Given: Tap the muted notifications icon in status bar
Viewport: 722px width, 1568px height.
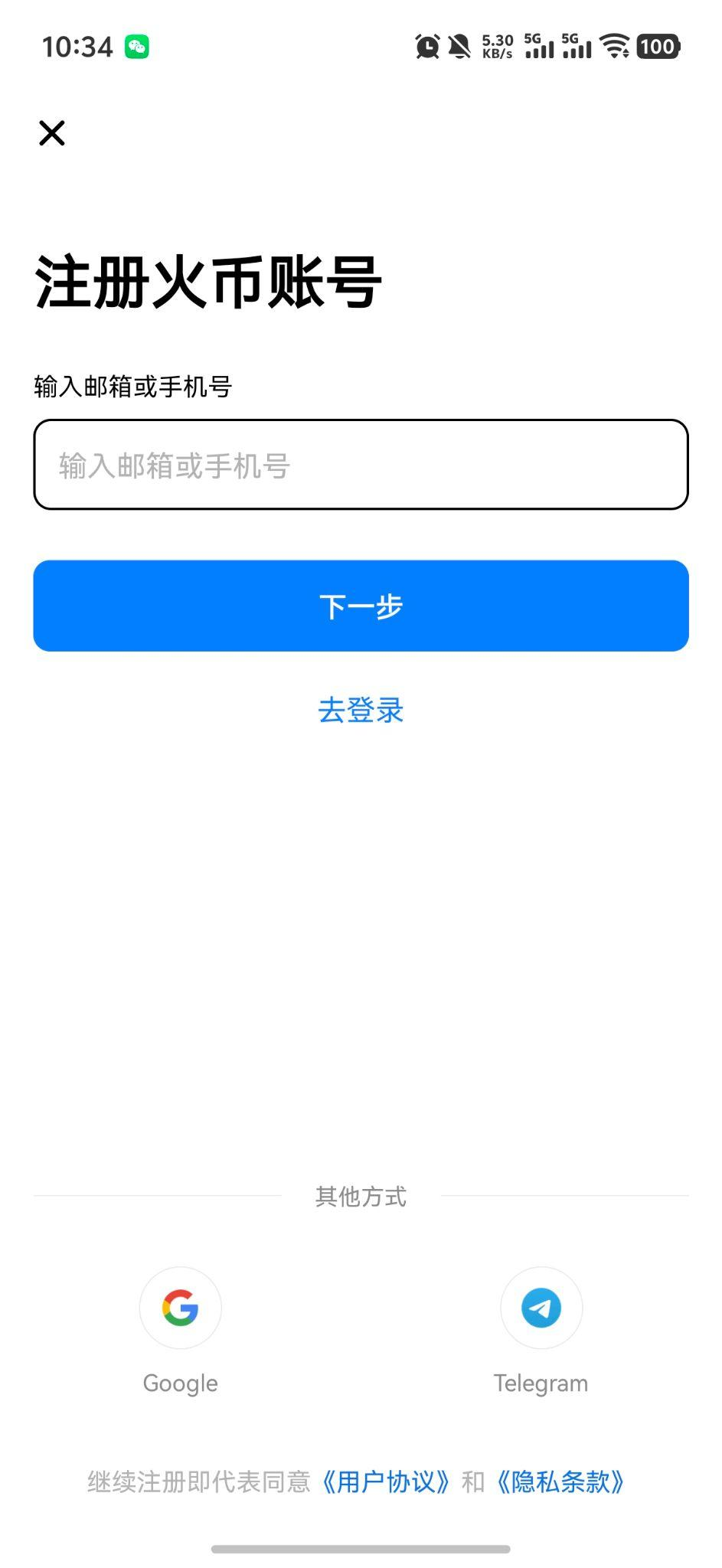Looking at the screenshot, I should pos(459,47).
